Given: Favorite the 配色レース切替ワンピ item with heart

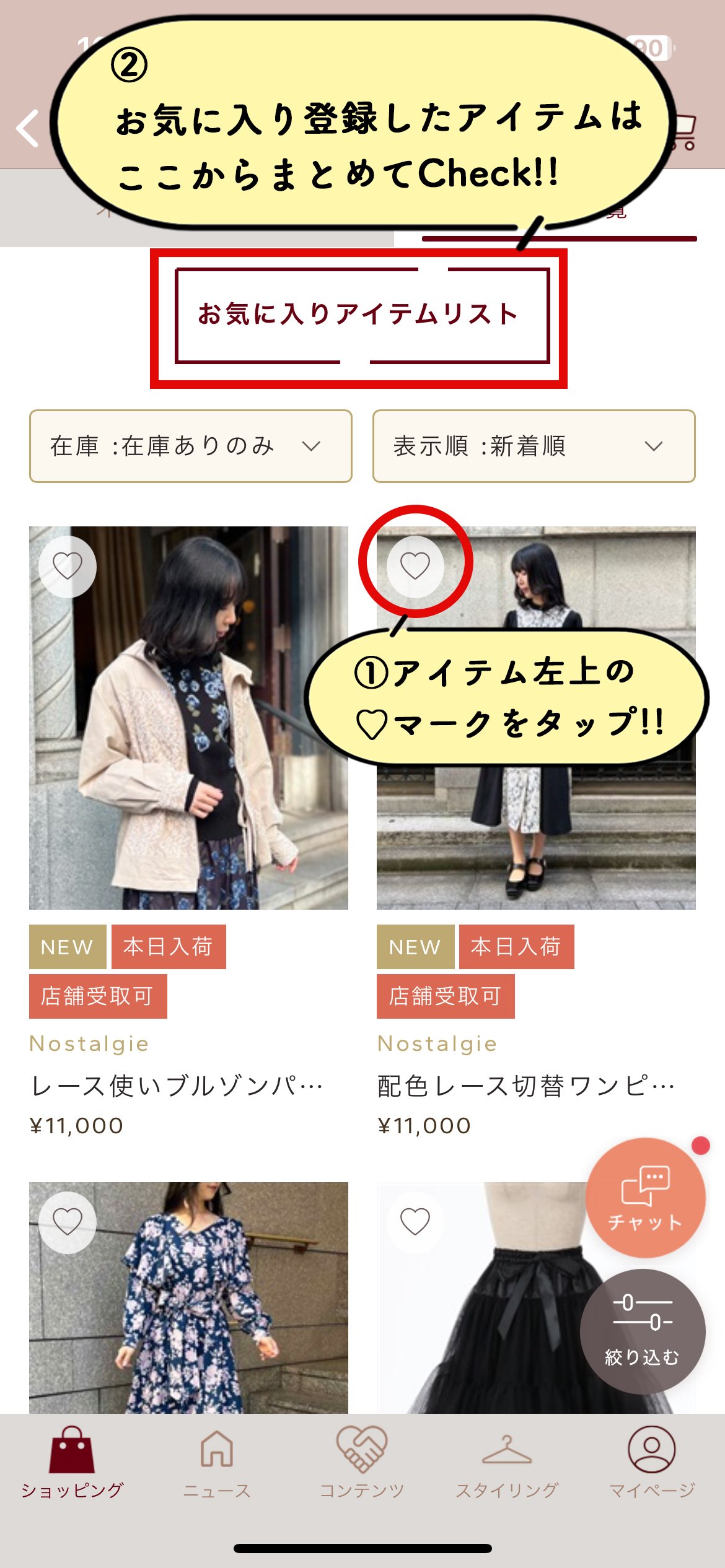Looking at the screenshot, I should [415, 566].
